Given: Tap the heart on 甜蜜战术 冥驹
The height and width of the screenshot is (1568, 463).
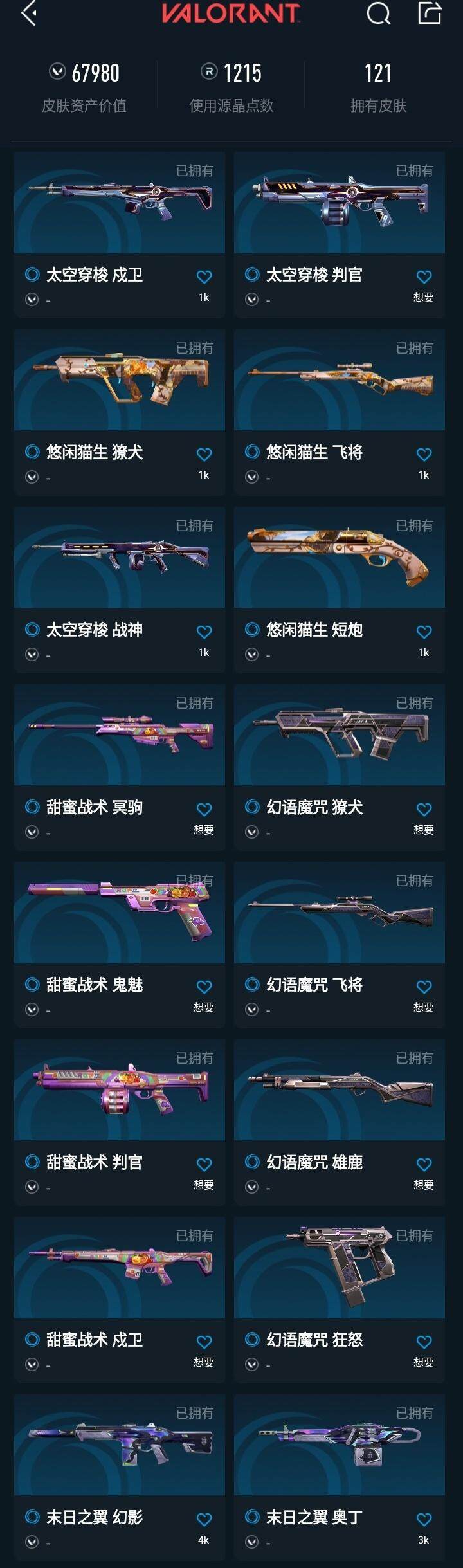Looking at the screenshot, I should tap(204, 810).
